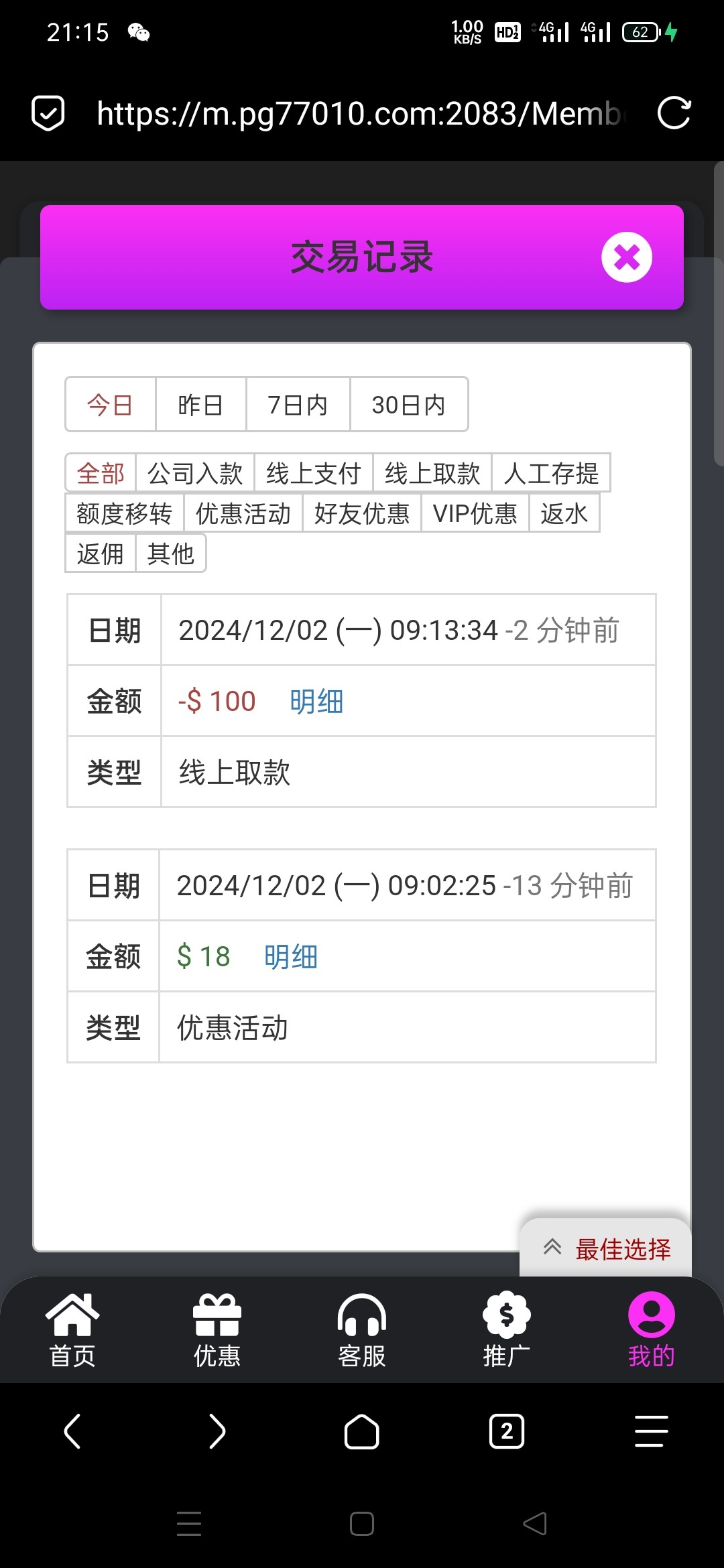Open 明细 for the -$100 withdrawal
The image size is (724, 1568).
(316, 702)
